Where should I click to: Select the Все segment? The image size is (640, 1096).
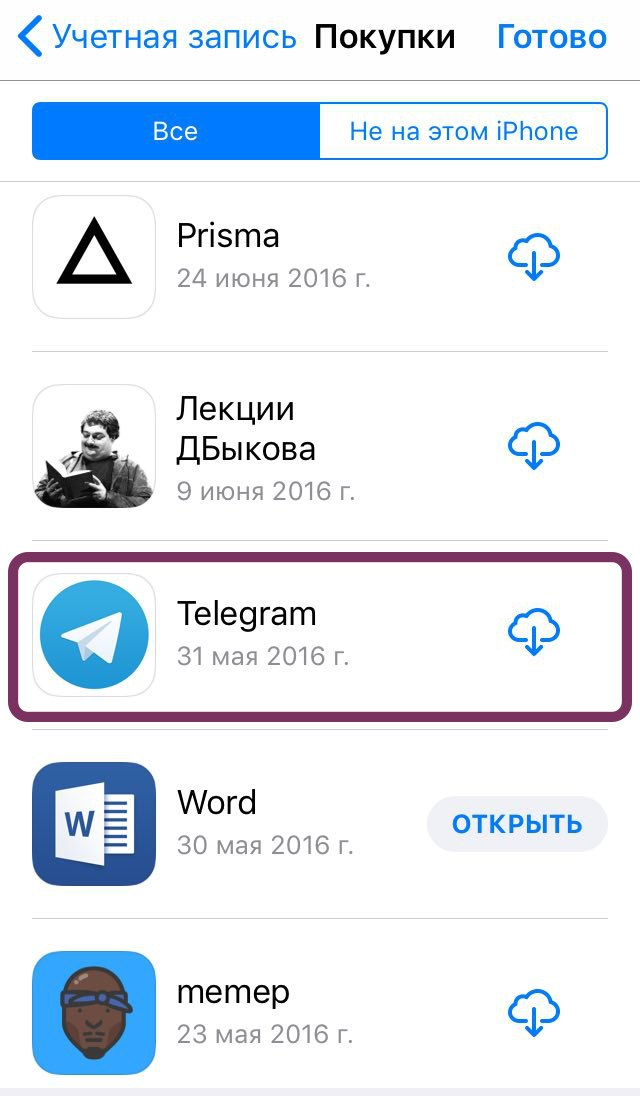[176, 131]
